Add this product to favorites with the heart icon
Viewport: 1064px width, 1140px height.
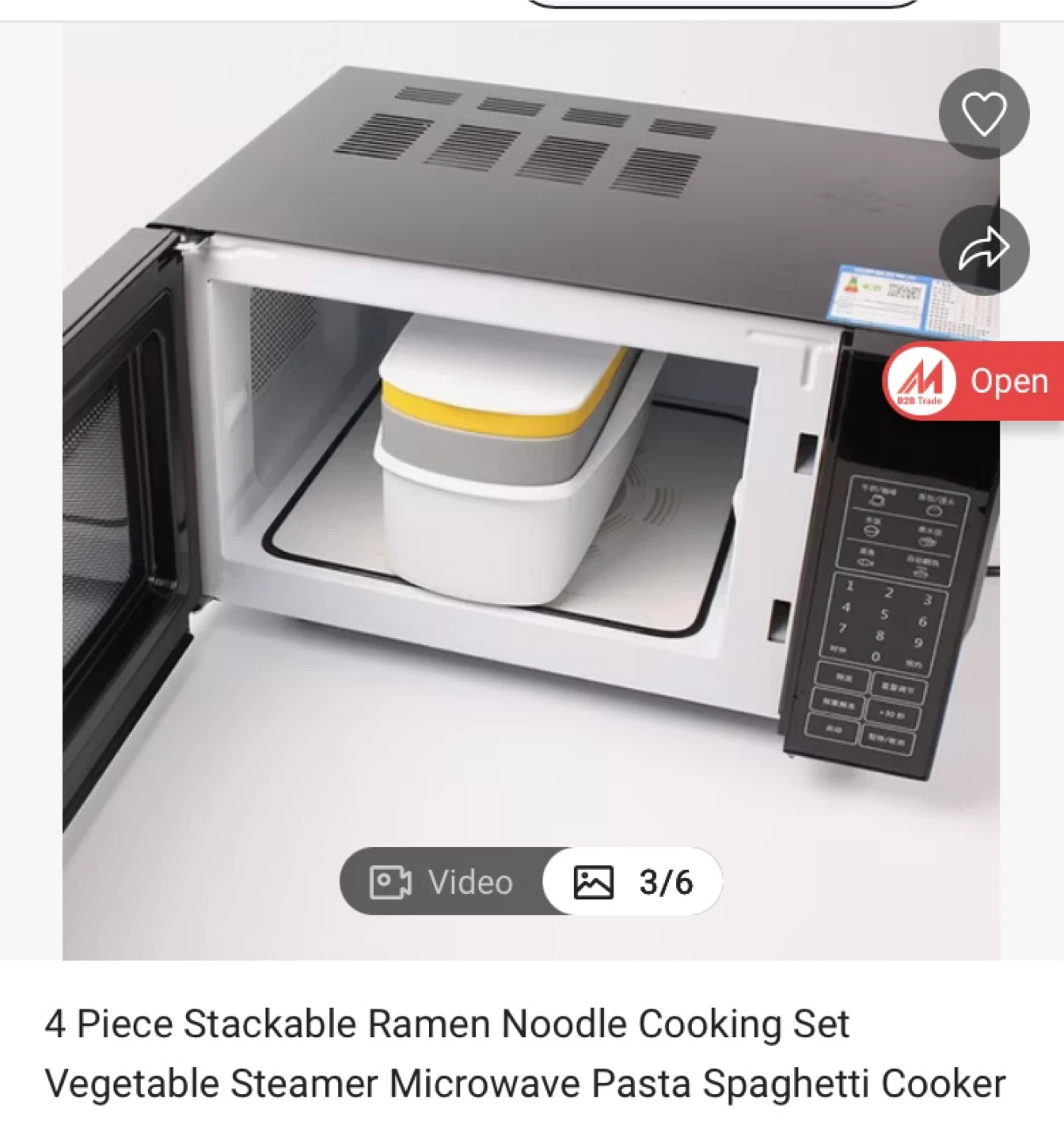[983, 114]
